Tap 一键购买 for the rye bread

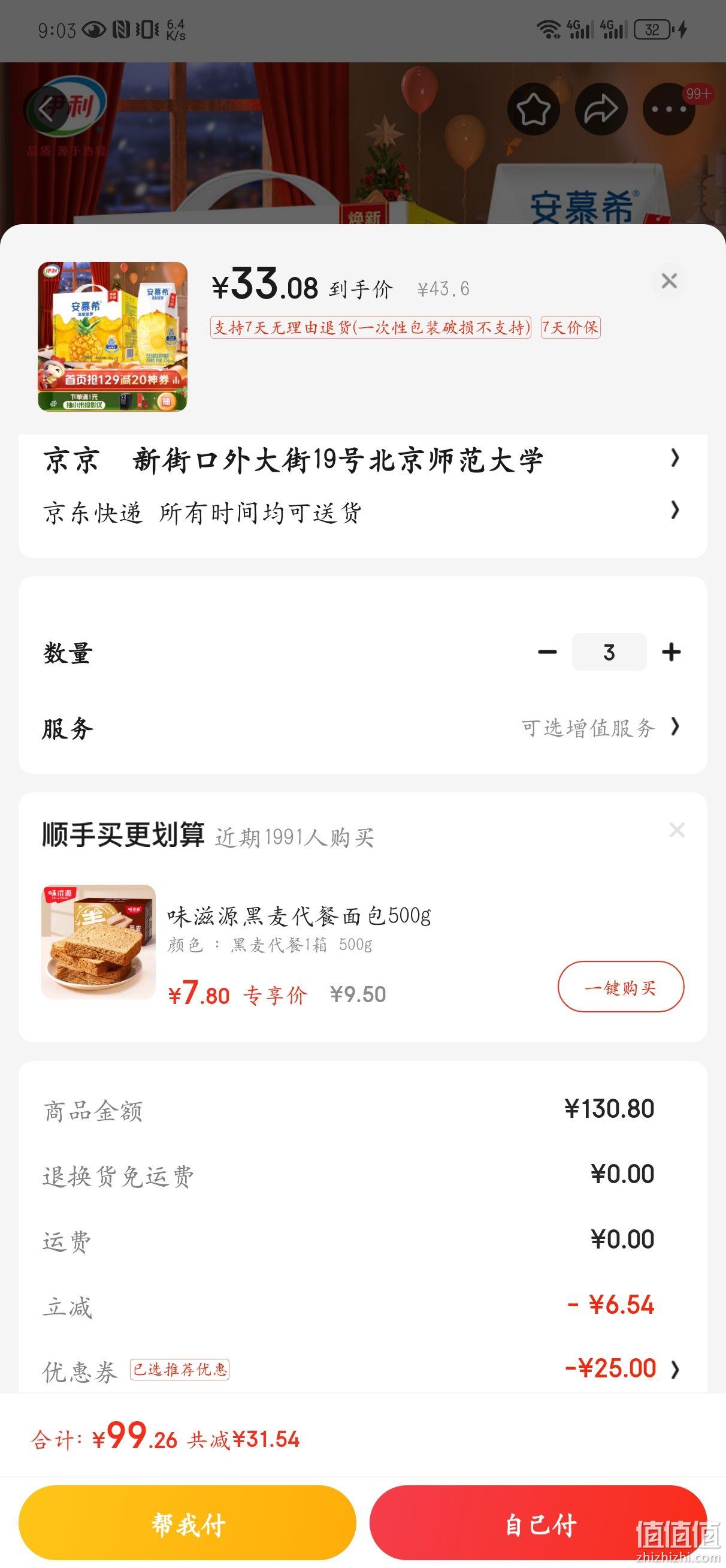(x=621, y=987)
